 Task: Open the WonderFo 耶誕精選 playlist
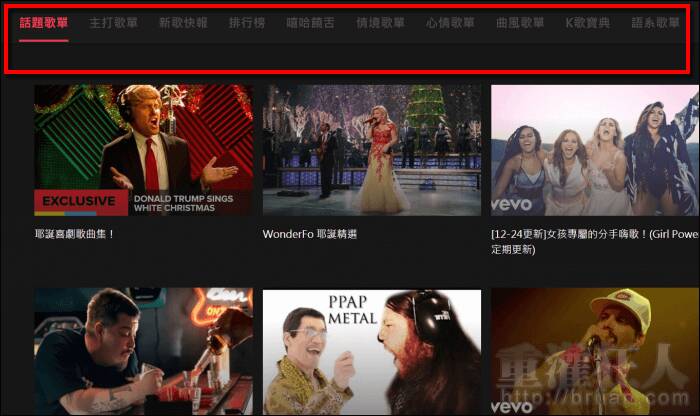pos(371,150)
